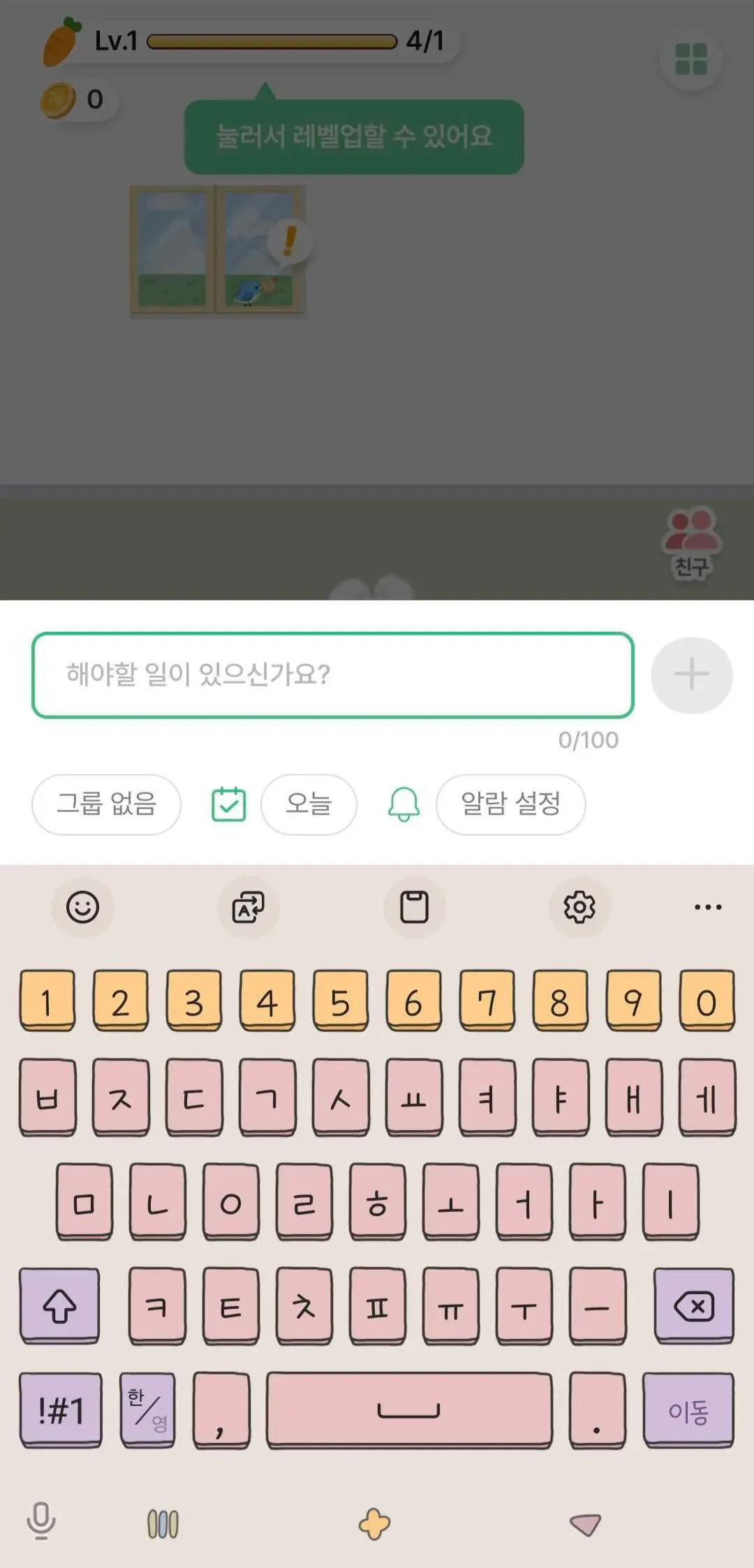The image size is (754, 1568).
Task: Open the 친구 friends button
Action: (691, 543)
